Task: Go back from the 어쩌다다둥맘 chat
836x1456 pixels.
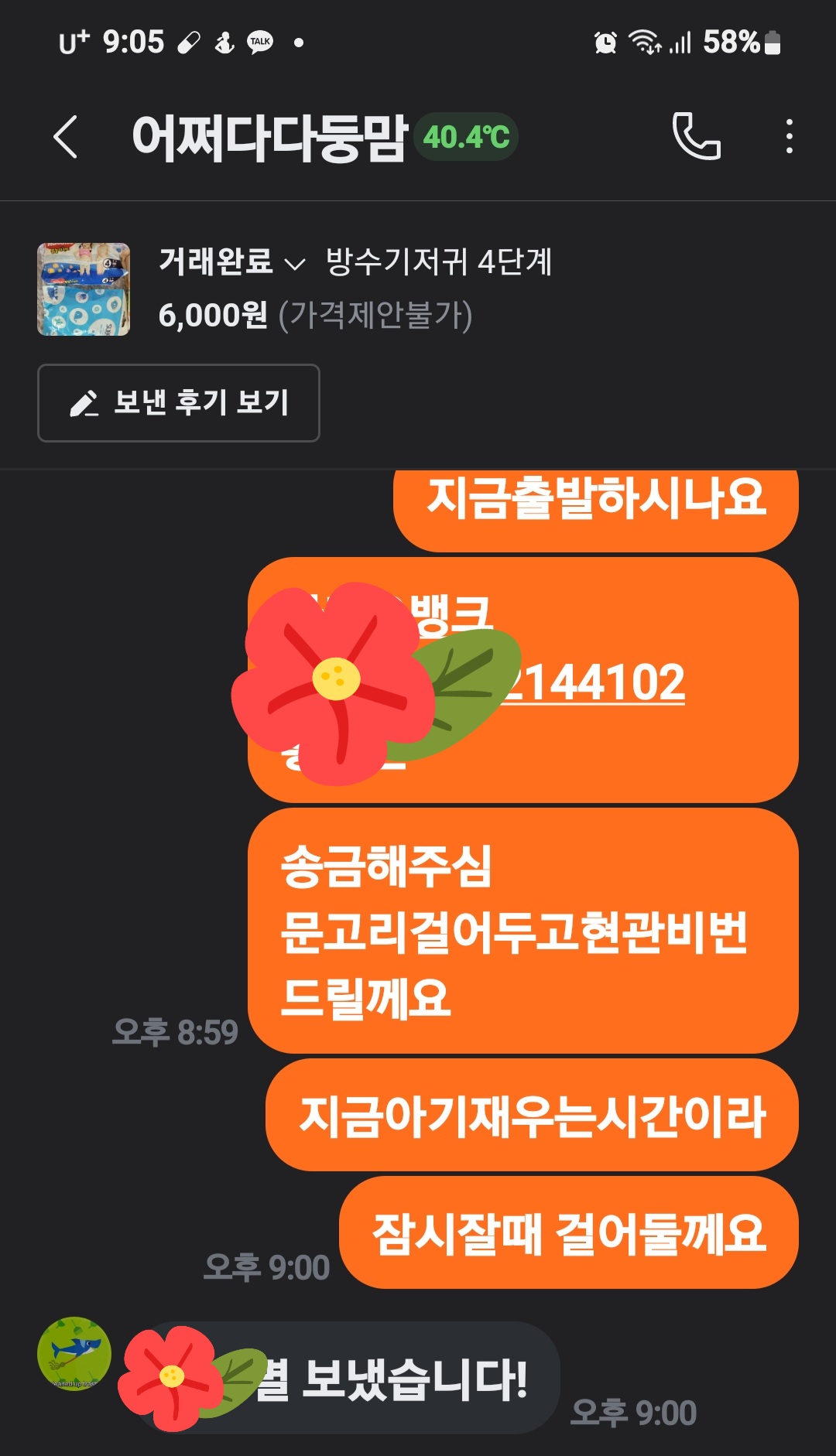Action: [66, 137]
